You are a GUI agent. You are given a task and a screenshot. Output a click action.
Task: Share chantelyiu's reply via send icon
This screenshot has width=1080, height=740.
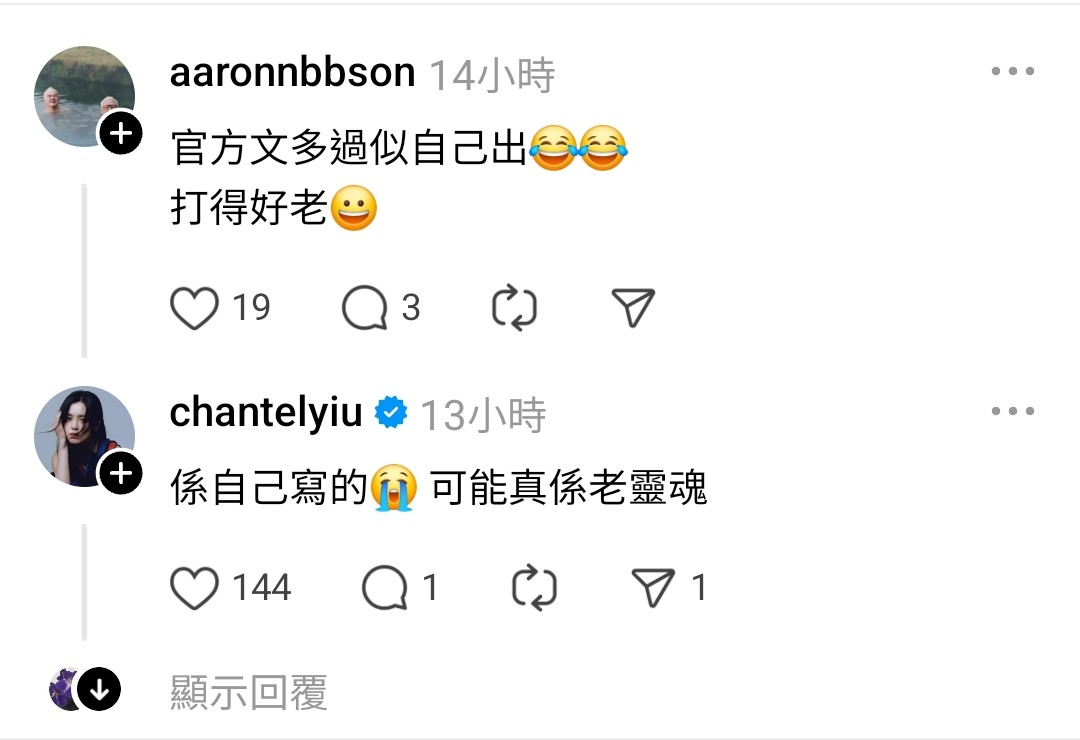click(x=653, y=588)
